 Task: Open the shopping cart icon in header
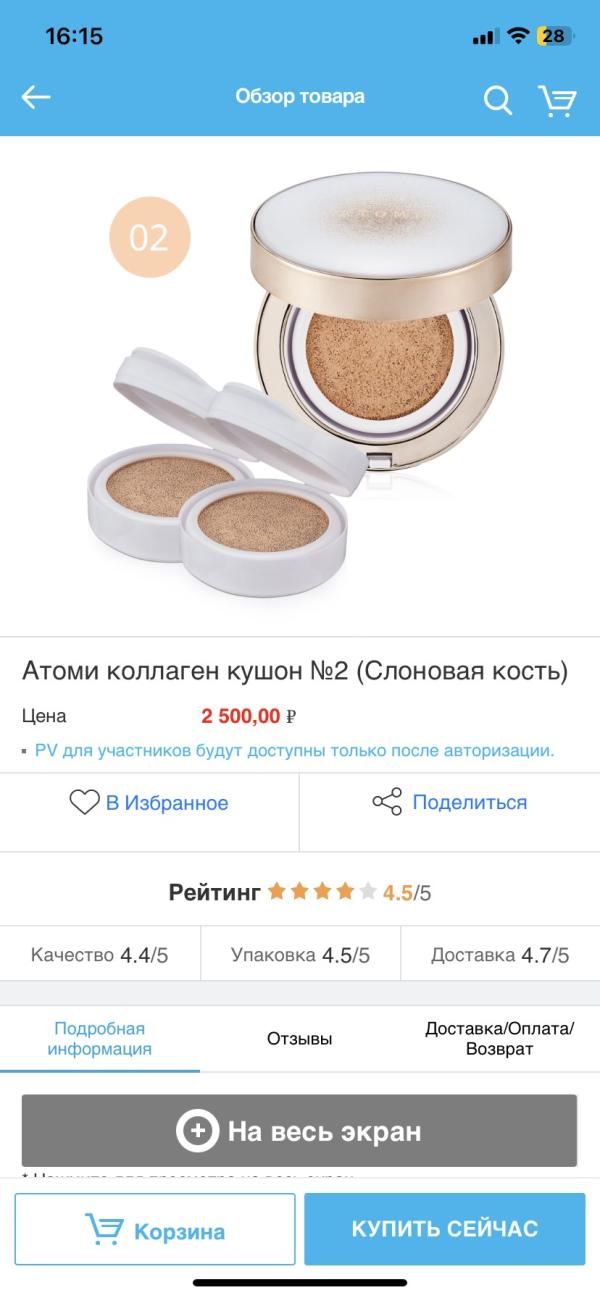tap(557, 99)
